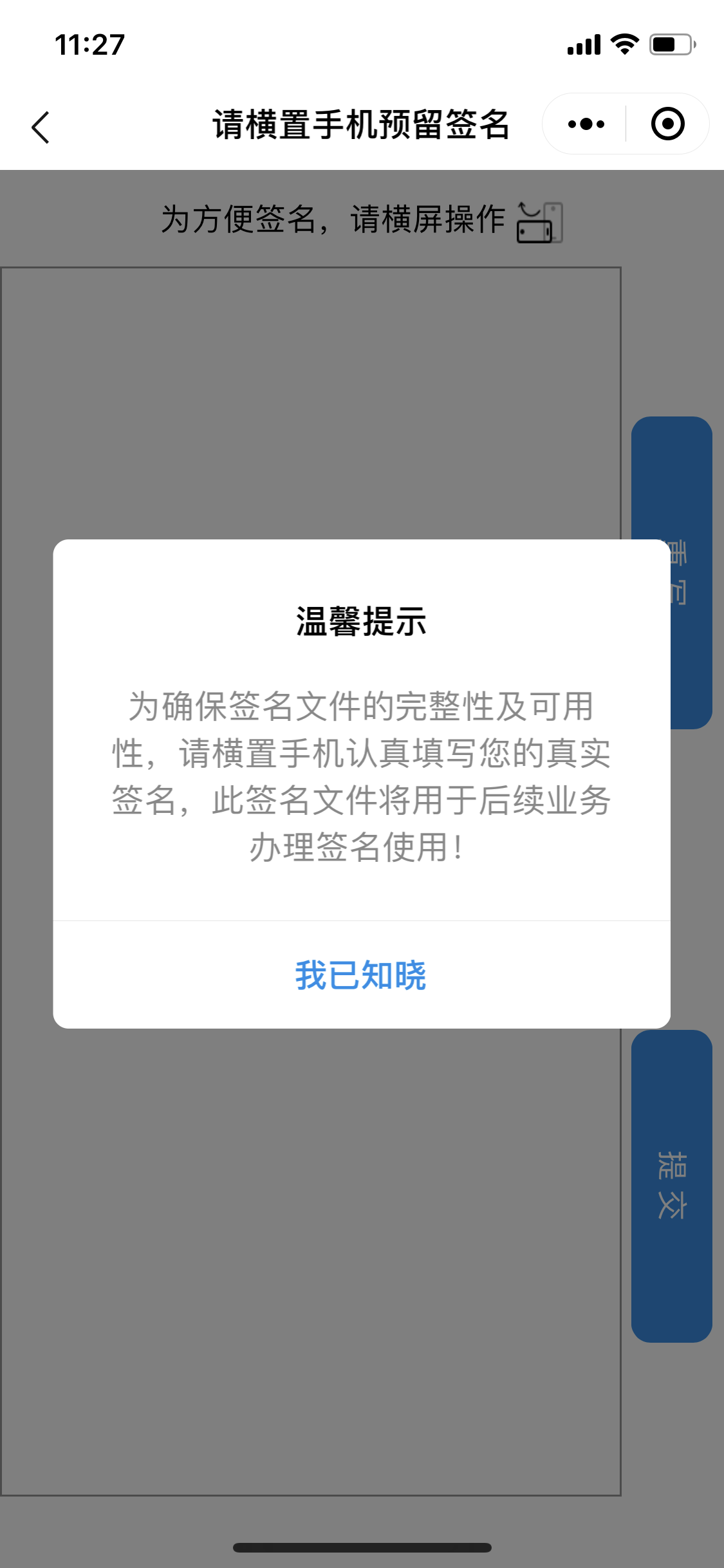Open the mini program three-dot menu
Viewport: 724px width, 1568px height.
[x=586, y=124]
